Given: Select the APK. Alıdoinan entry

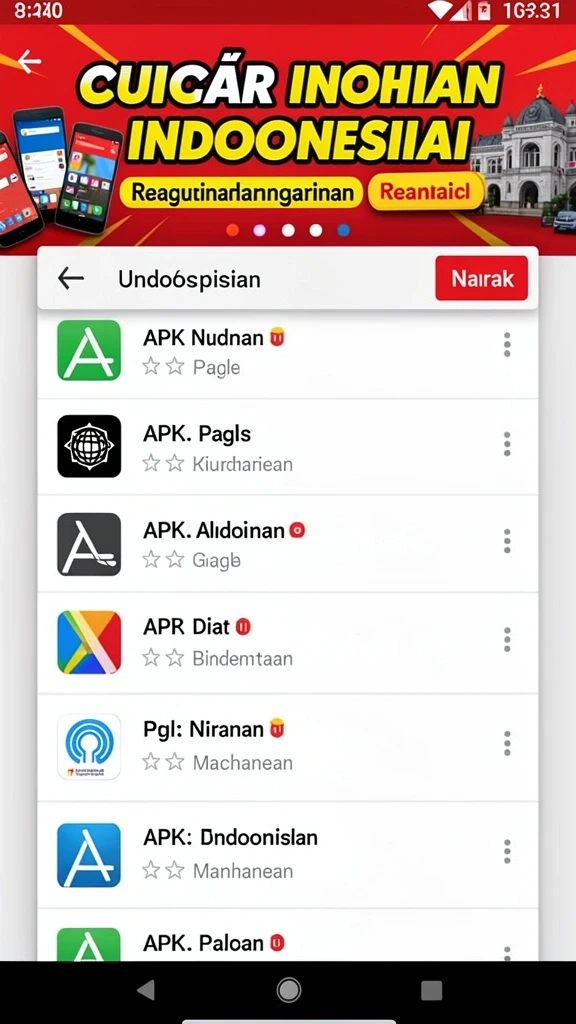Looking at the screenshot, I should click(288, 544).
